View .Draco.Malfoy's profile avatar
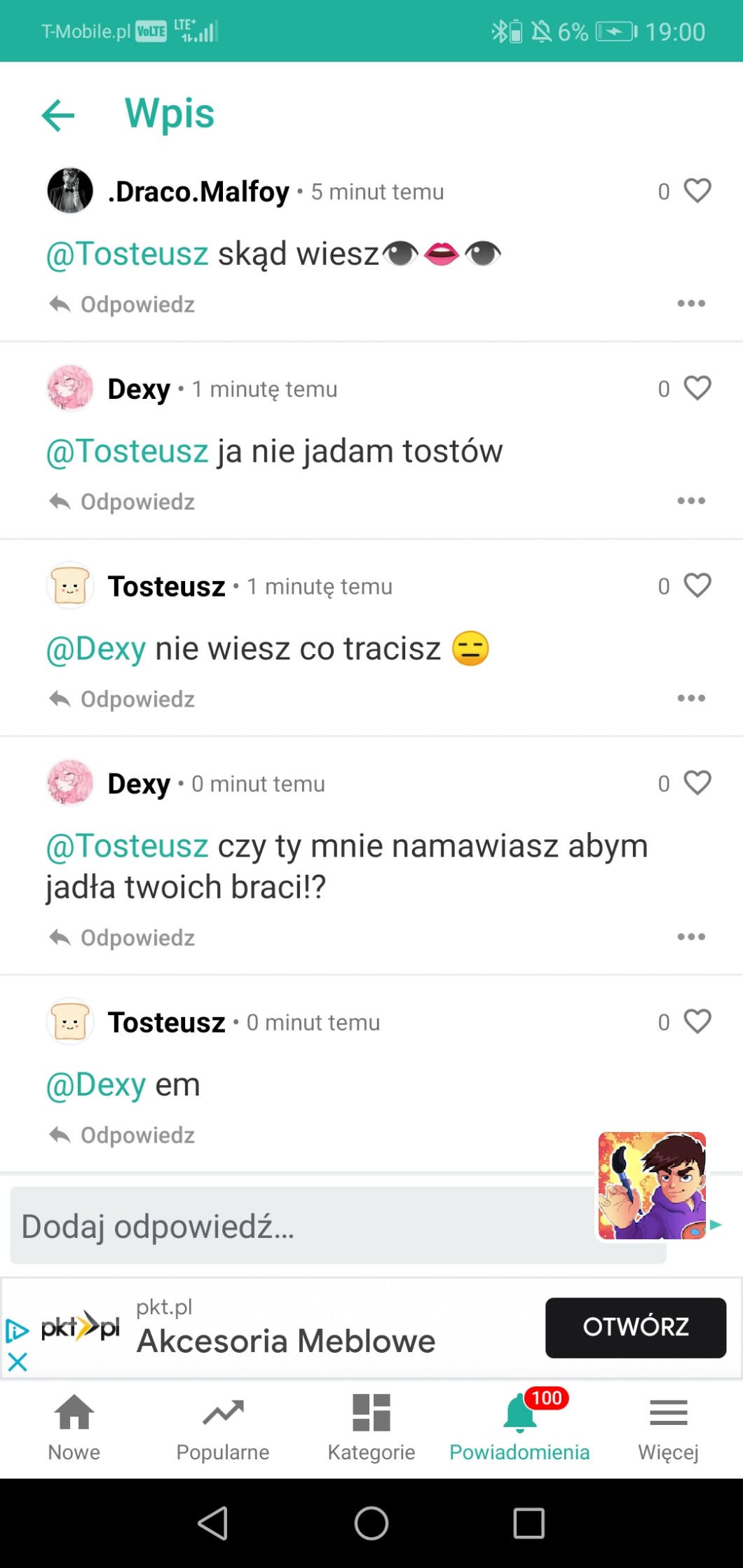The height and width of the screenshot is (1568, 743). pos(70,191)
